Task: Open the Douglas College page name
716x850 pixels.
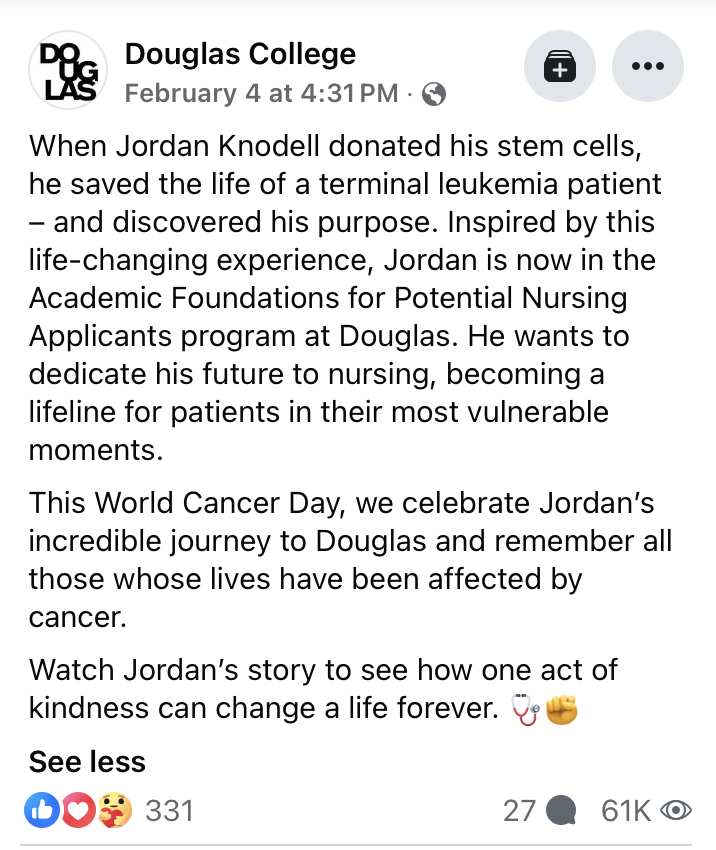Action: [240, 54]
